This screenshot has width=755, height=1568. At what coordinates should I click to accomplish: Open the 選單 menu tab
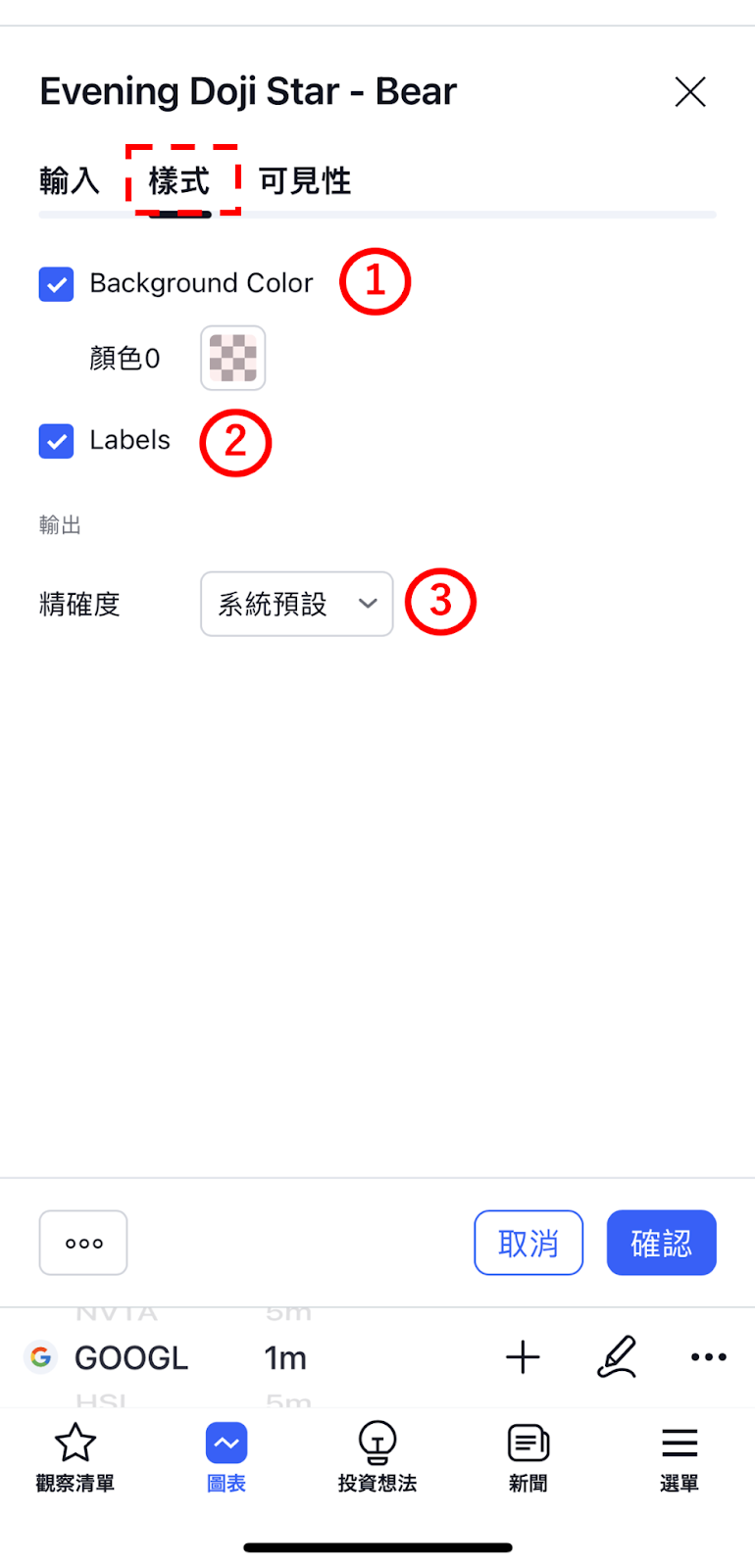click(x=679, y=1458)
